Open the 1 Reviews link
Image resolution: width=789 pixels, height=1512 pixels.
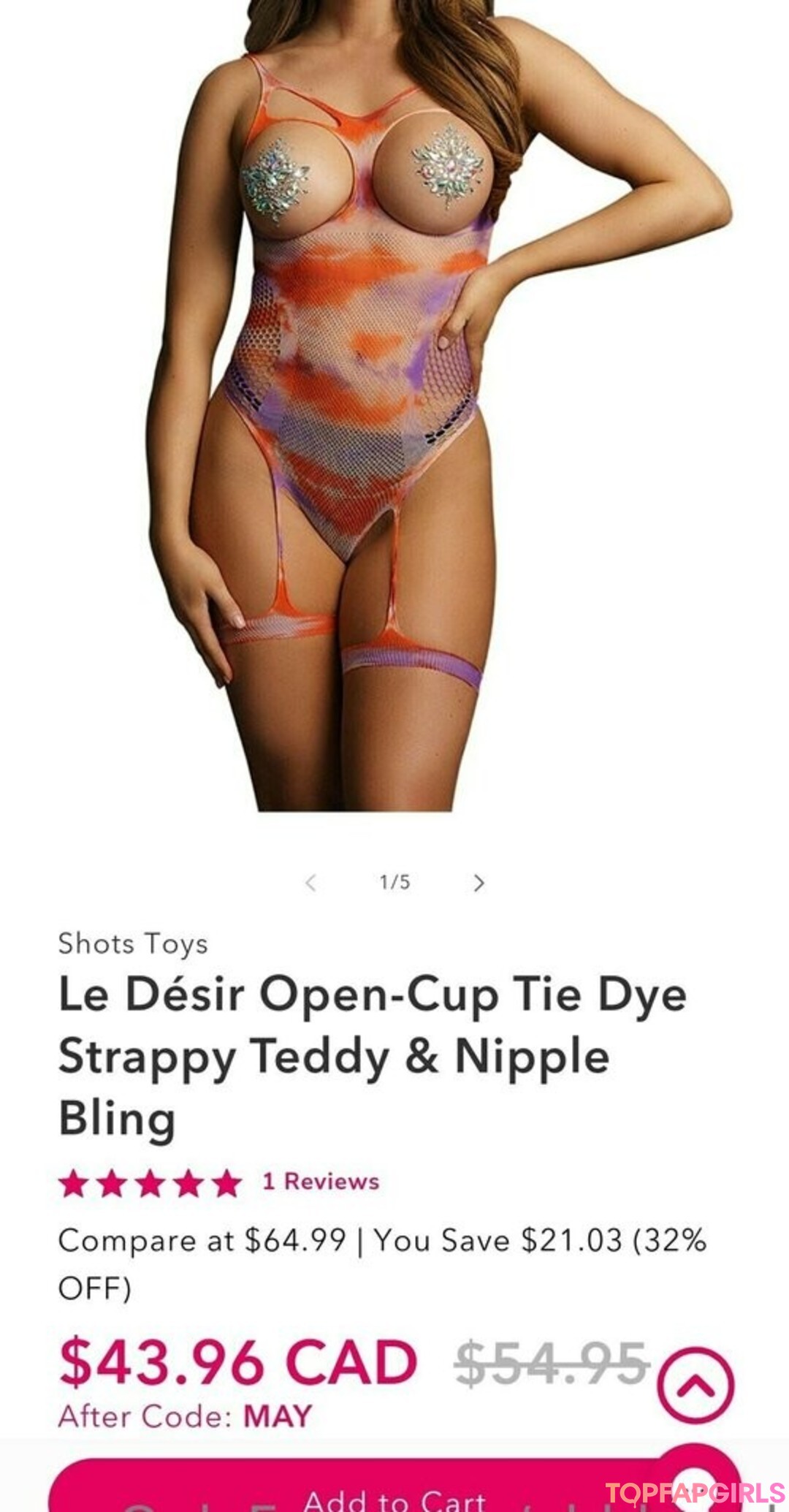(321, 1182)
